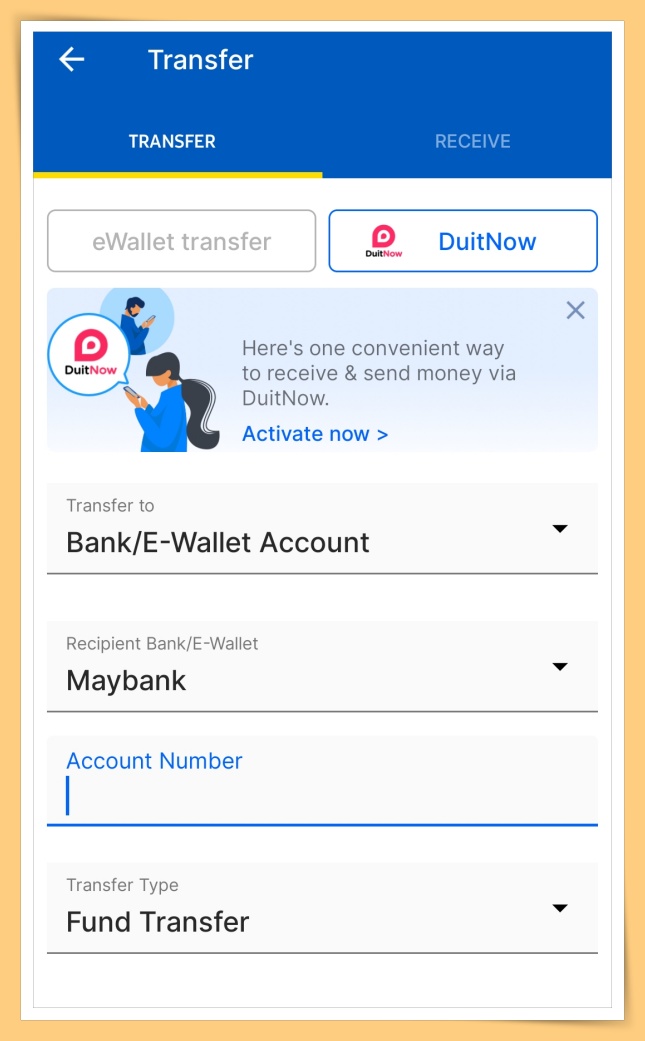Screen dimensions: 645x1041
Task: Tap the Activate now link
Action: pyautogui.click(x=315, y=434)
